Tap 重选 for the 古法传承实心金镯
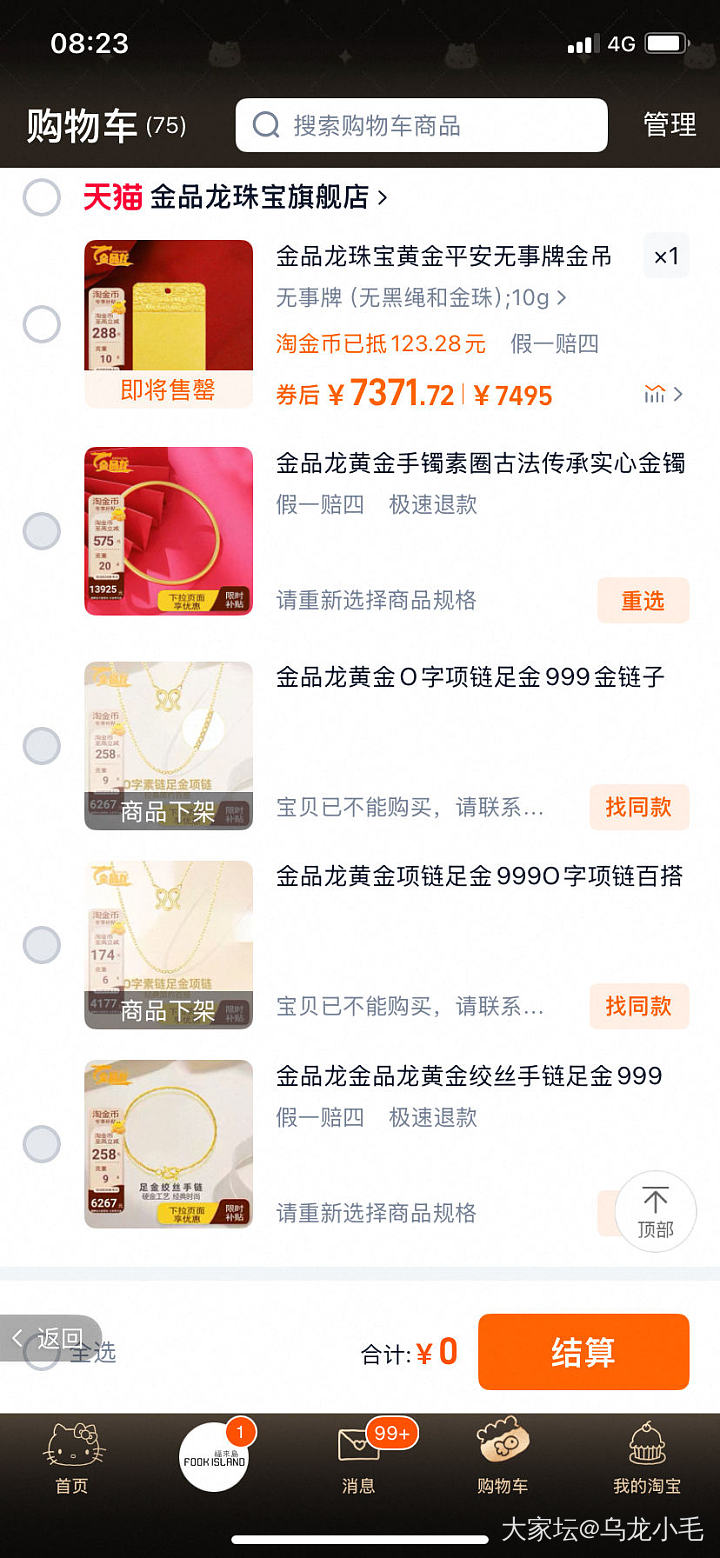The image size is (720, 1558). pyautogui.click(x=642, y=601)
